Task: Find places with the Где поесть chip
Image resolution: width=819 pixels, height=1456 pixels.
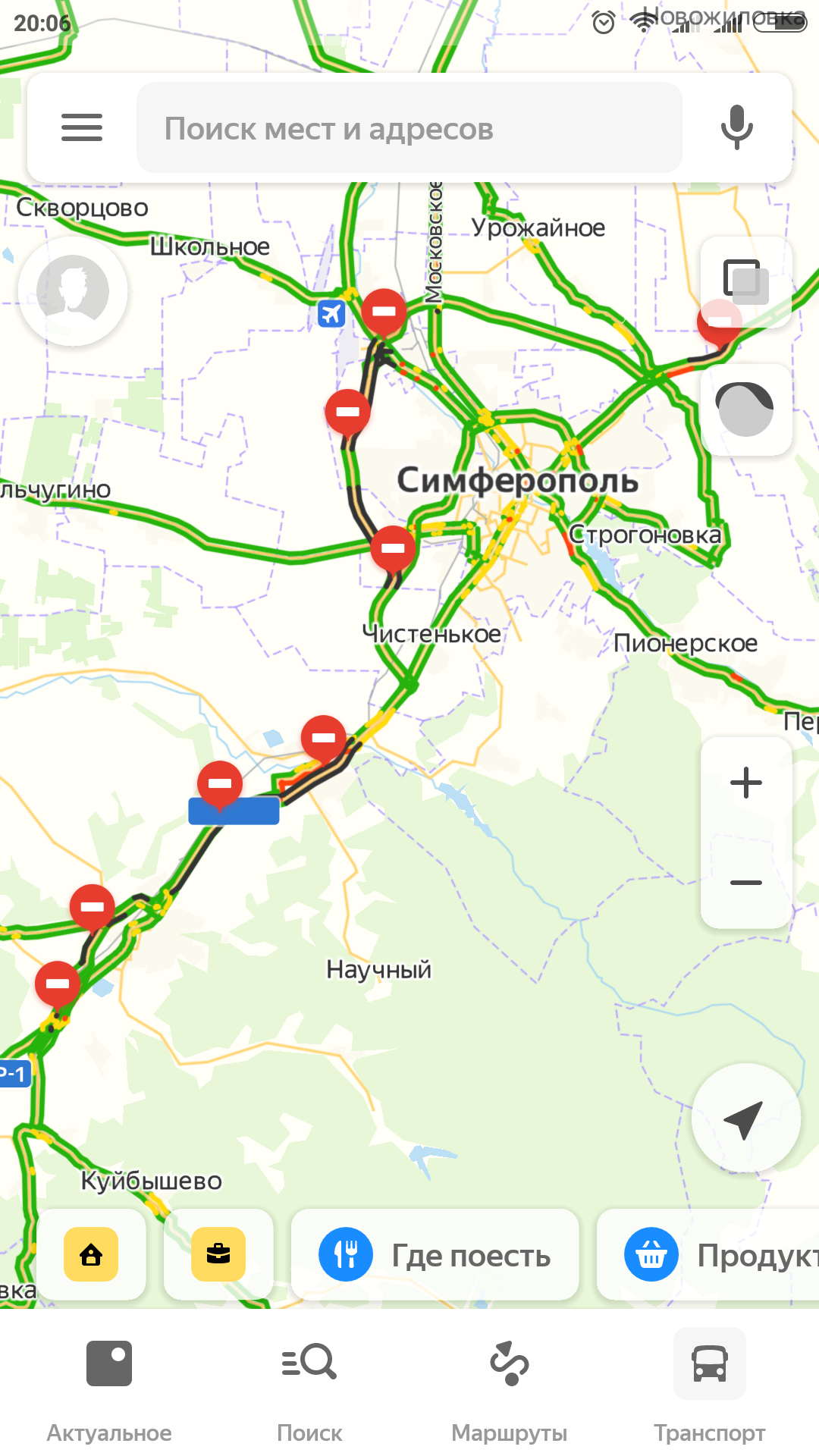Action: coord(435,1255)
